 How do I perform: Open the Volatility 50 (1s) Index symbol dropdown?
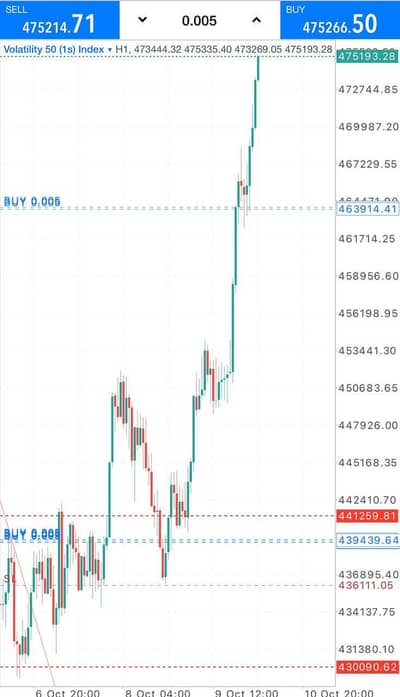pyautogui.click(x=58, y=49)
